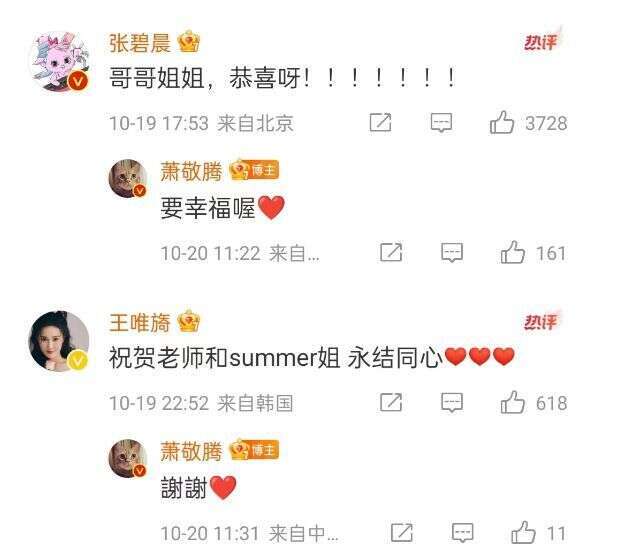Like 张碧晨's comment with 3728 likes

pyautogui.click(x=502, y=123)
